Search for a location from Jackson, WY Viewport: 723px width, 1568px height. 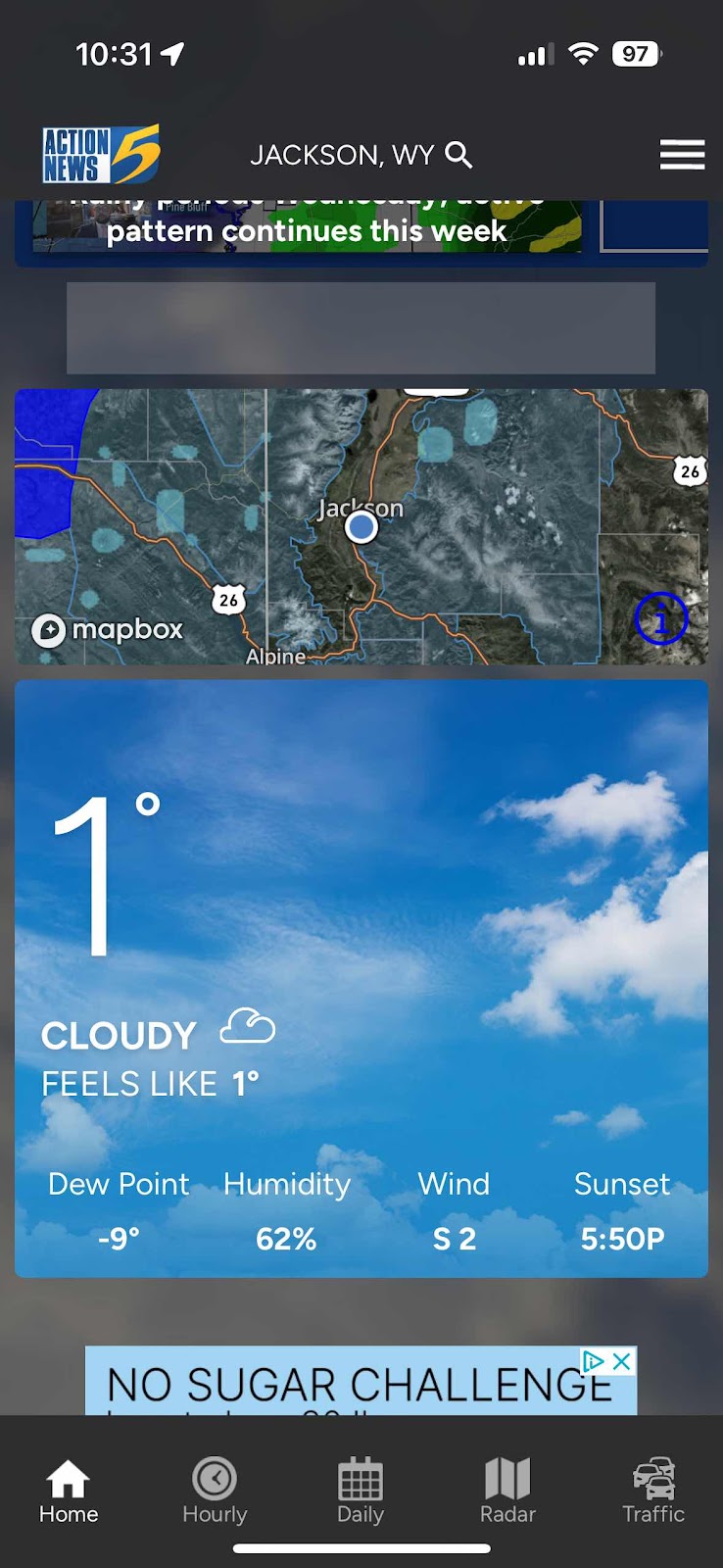pos(458,155)
